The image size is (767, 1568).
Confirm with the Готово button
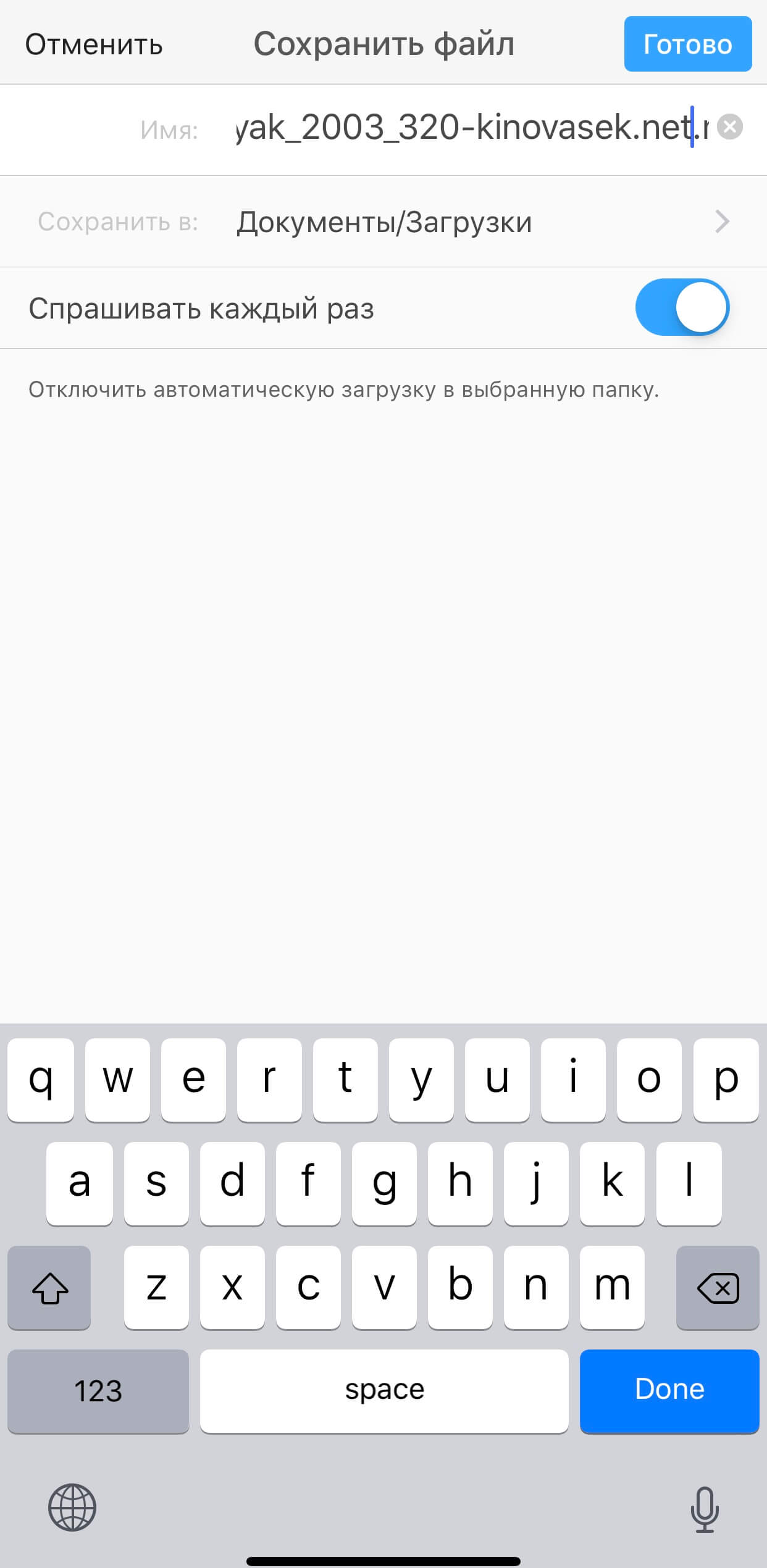[687, 44]
